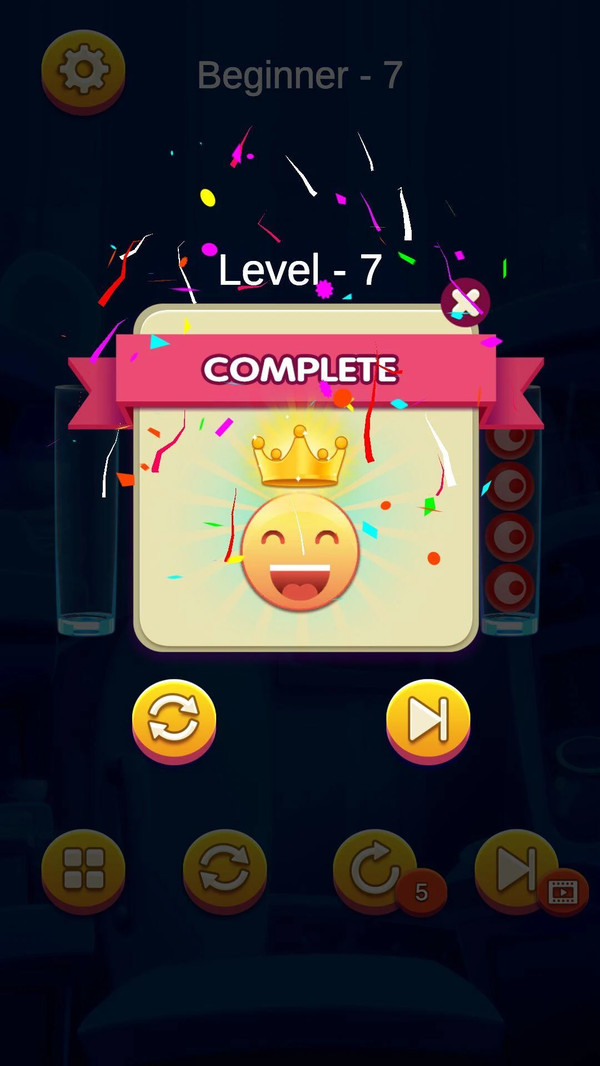Viewport: 600px width, 1066px height.
Task: Close the level complete dialog
Action: coord(465,300)
